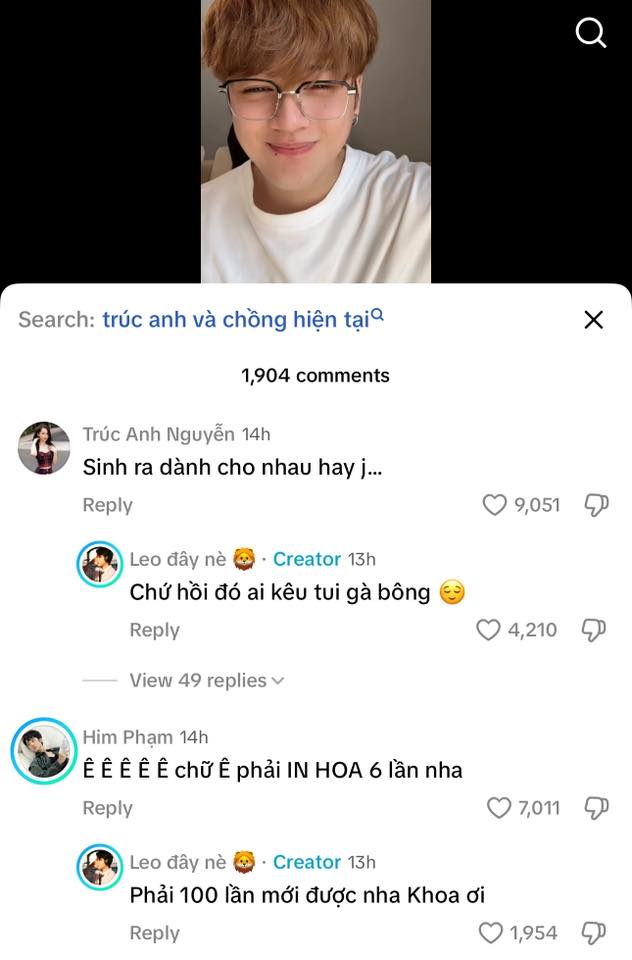The height and width of the screenshot is (960, 632).
Task: Open Him Phạm's profile picture
Action: 44,751
